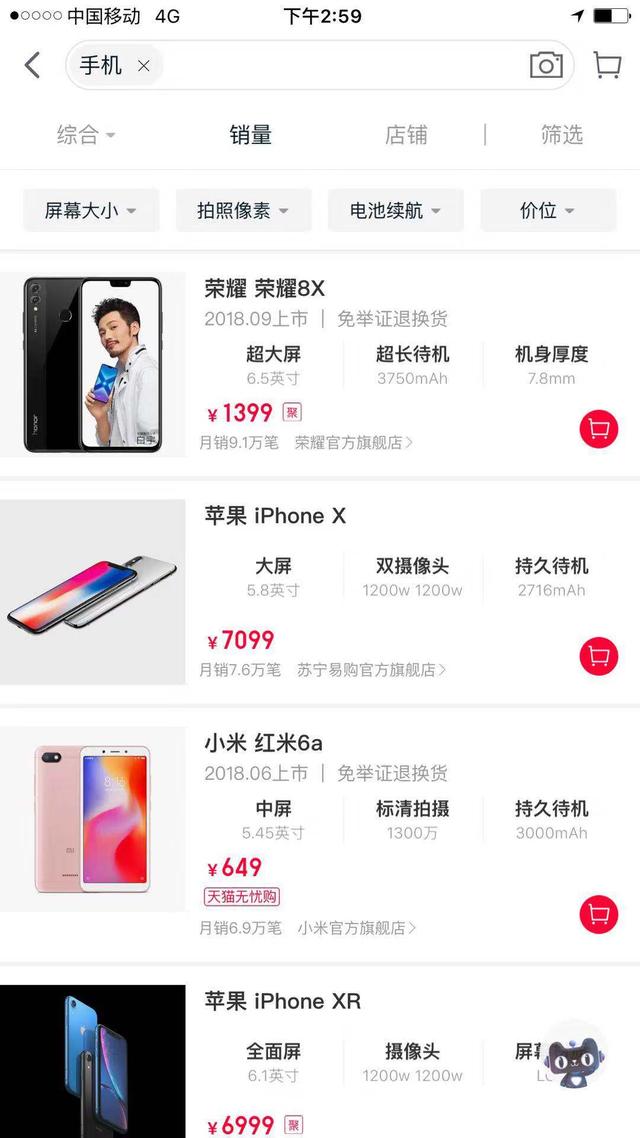Expand the 屏幕大小 filter

coord(90,211)
